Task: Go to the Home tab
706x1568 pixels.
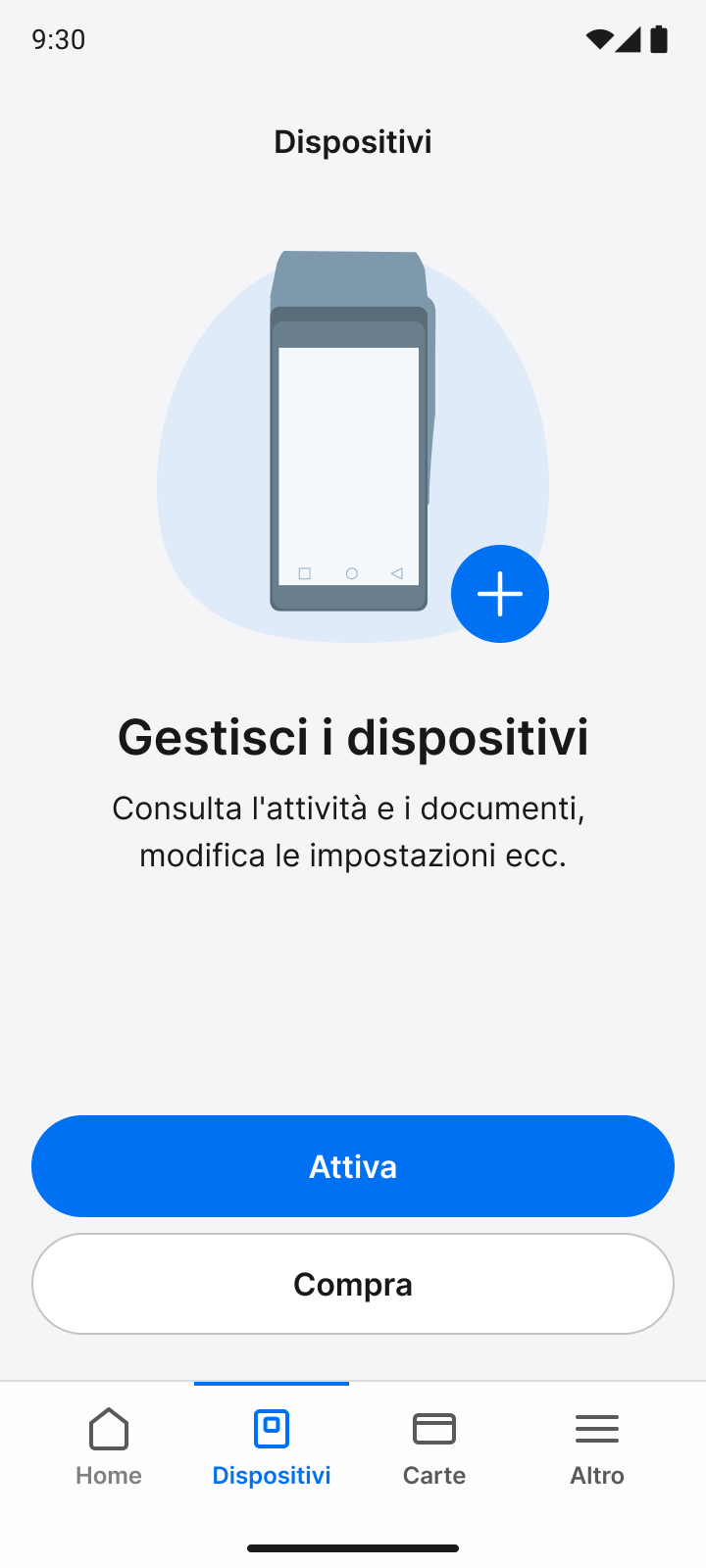Action: 109,1447
